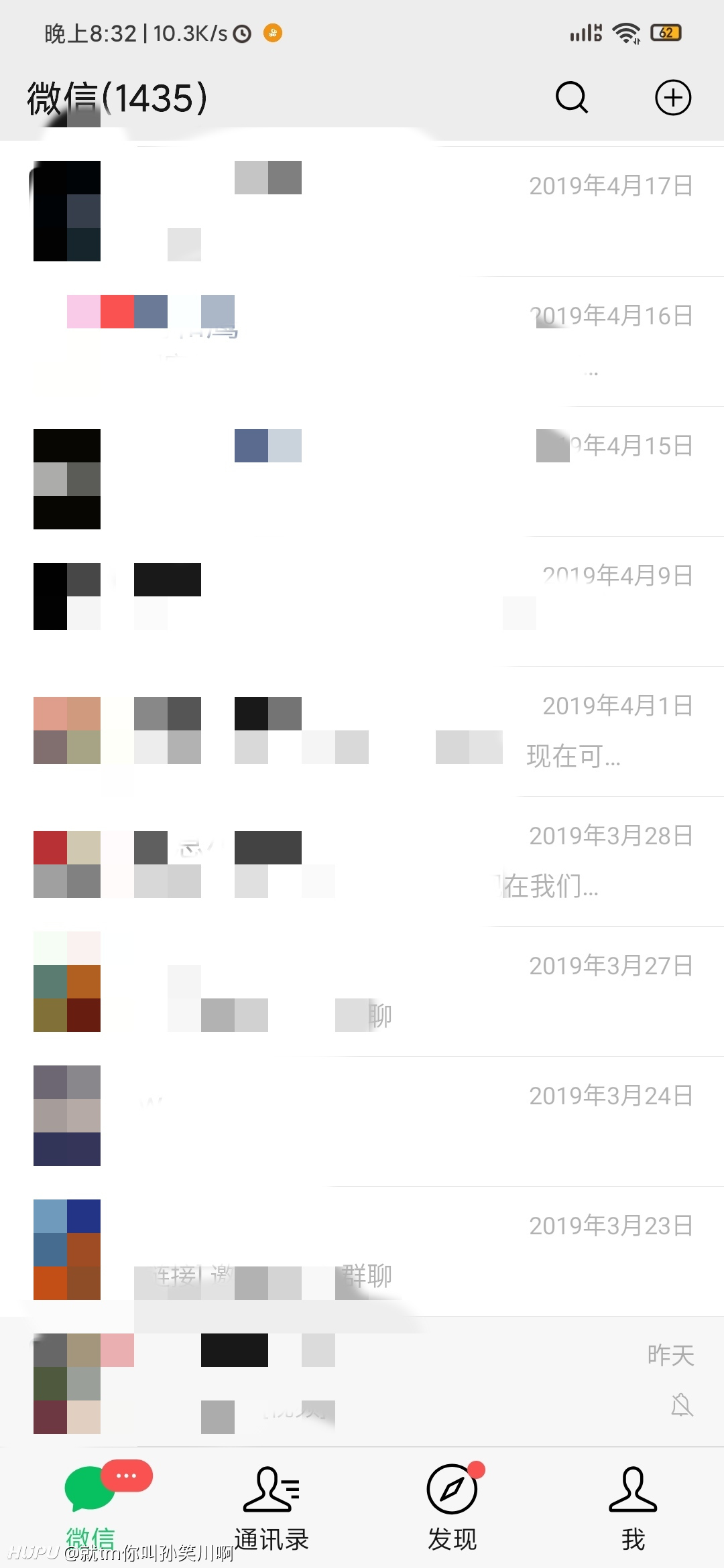The image size is (724, 1568).
Task: Open the chat dated 2019年4月16日
Action: (362, 341)
